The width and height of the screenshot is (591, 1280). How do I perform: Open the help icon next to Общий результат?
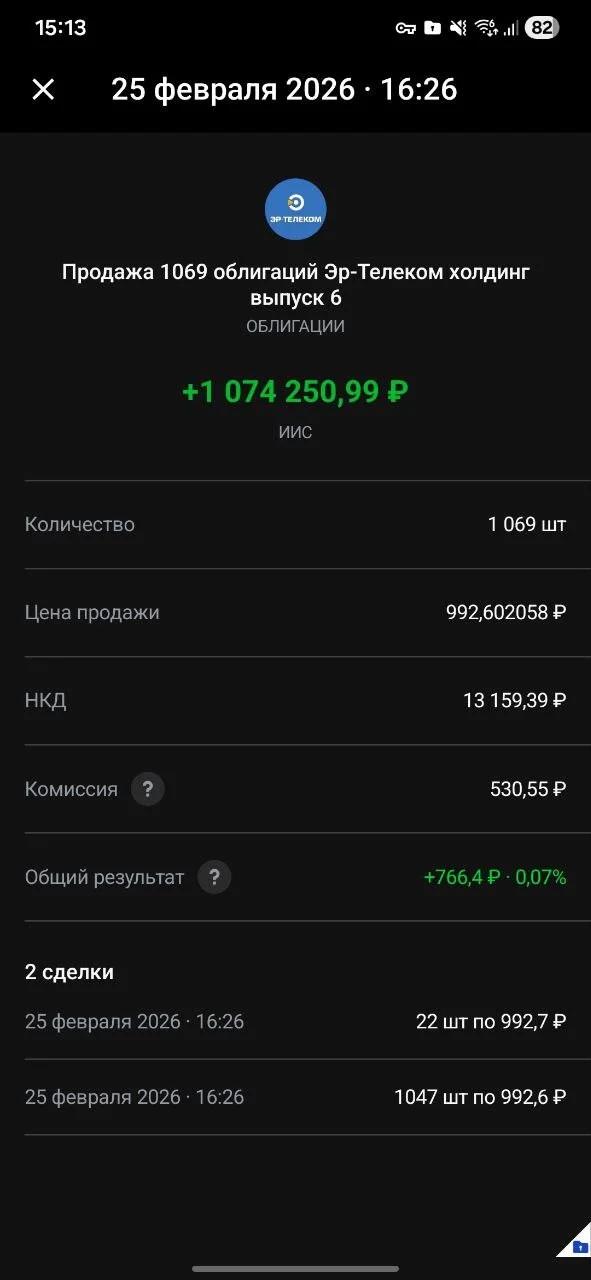point(214,877)
